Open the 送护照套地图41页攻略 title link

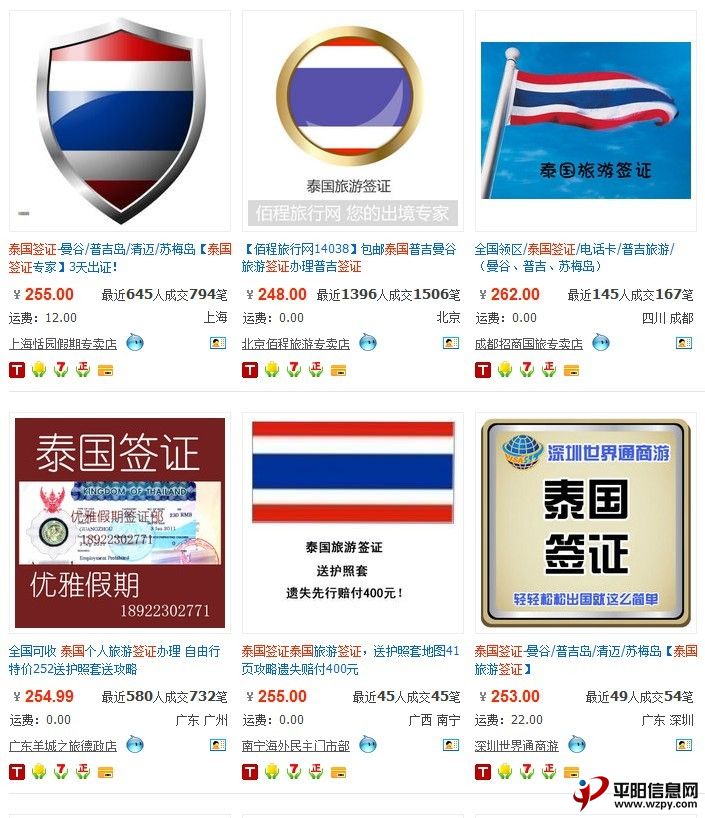350,660
